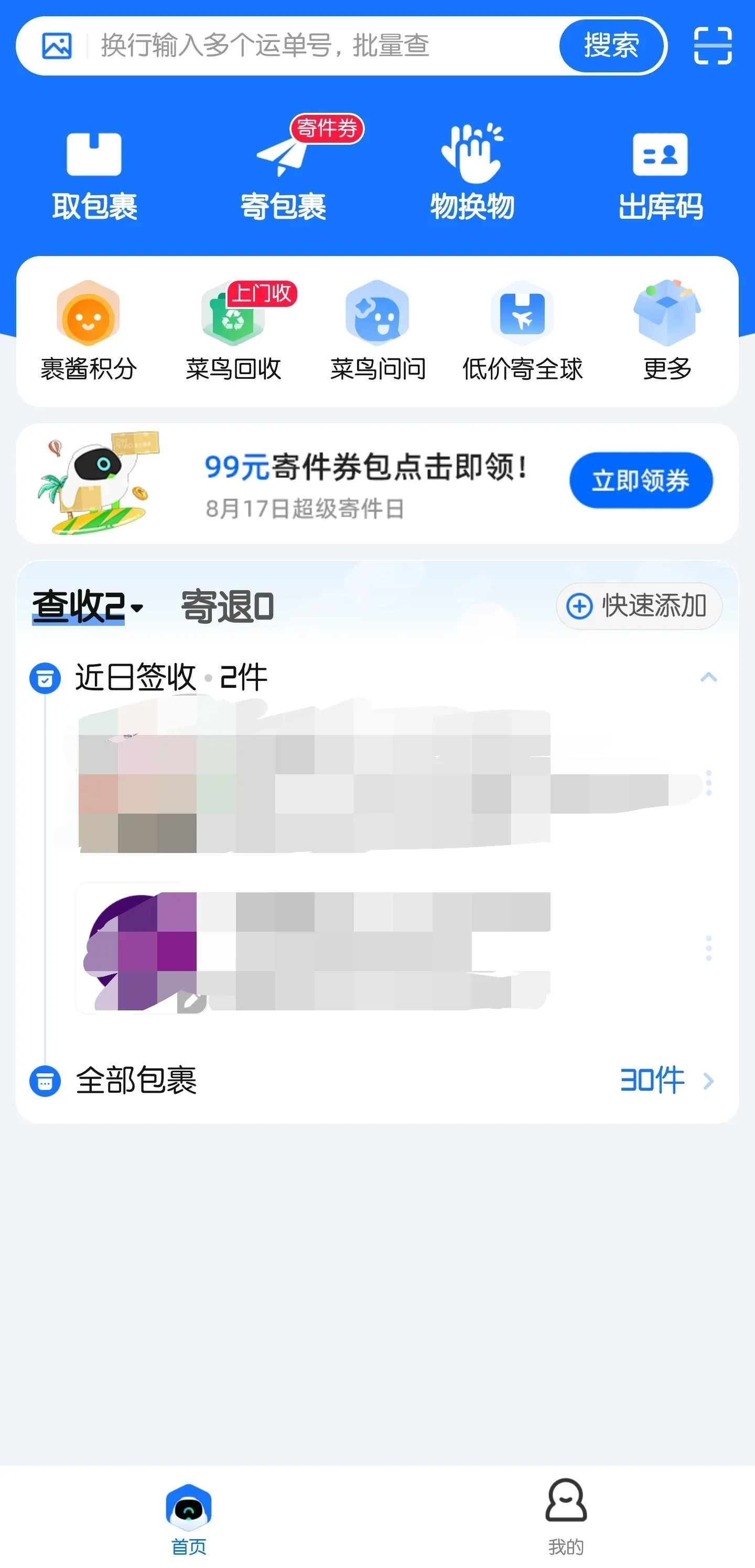Open 更多 services
Screen dimensions: 755x1568
(667, 331)
